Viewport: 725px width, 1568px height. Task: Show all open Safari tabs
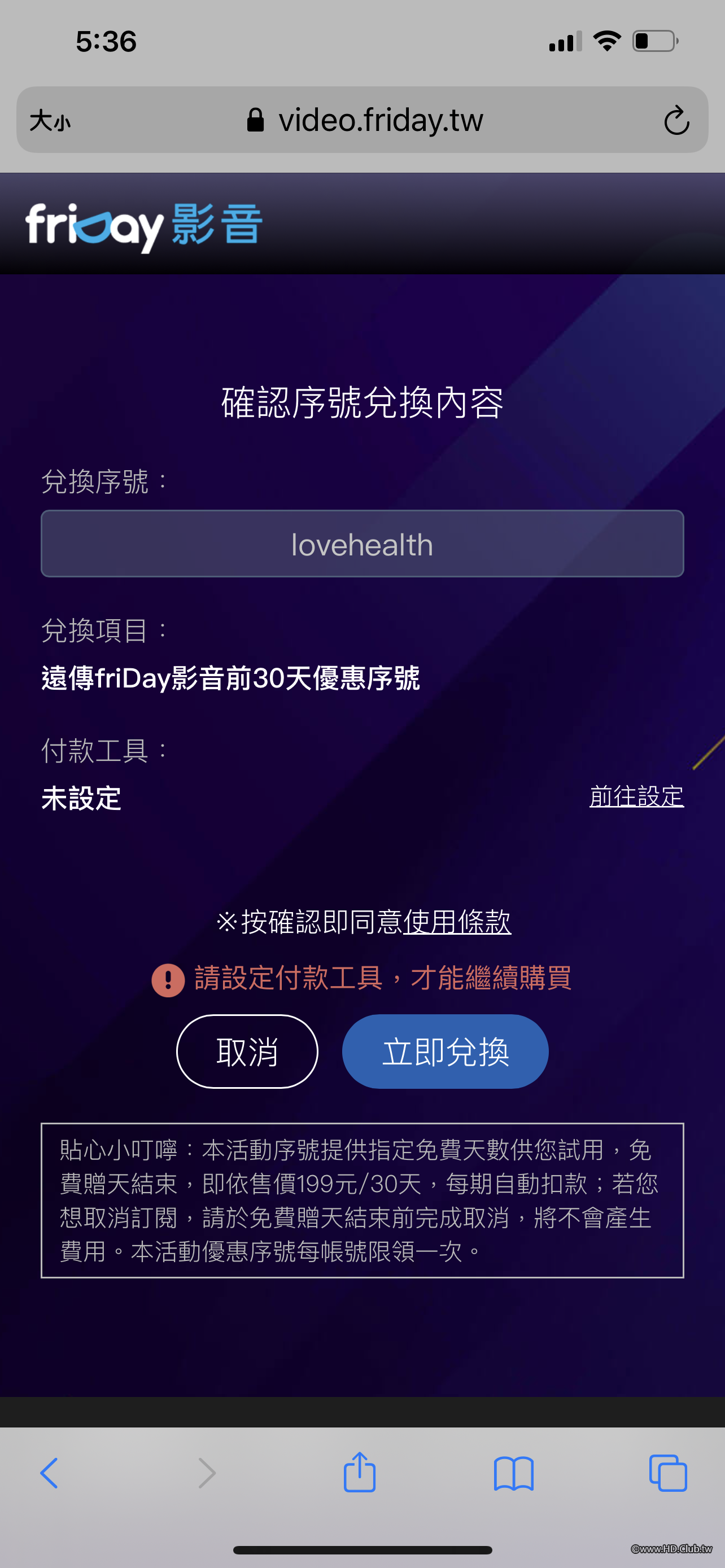[668, 1473]
